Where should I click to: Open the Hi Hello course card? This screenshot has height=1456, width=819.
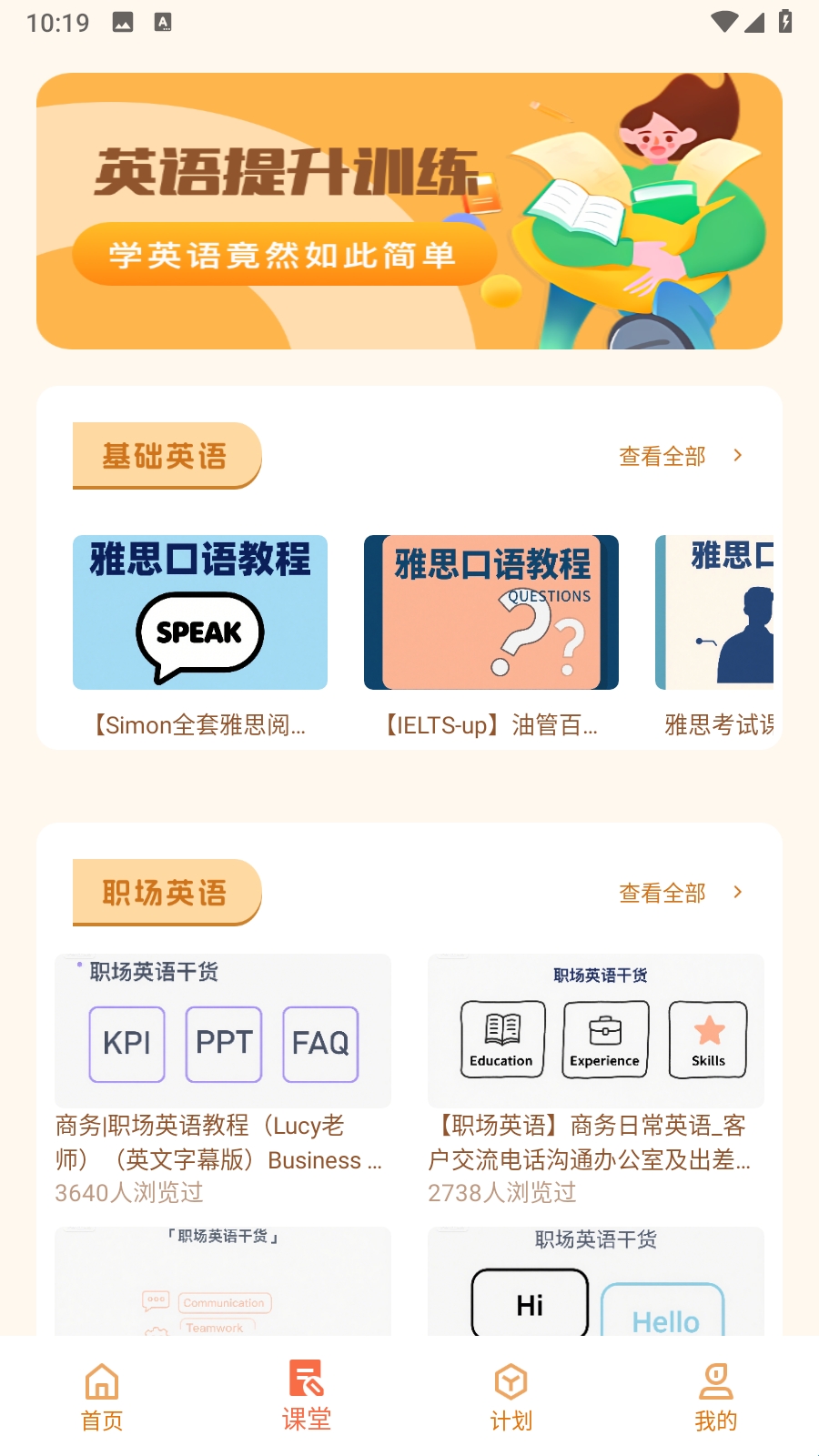tap(596, 1281)
